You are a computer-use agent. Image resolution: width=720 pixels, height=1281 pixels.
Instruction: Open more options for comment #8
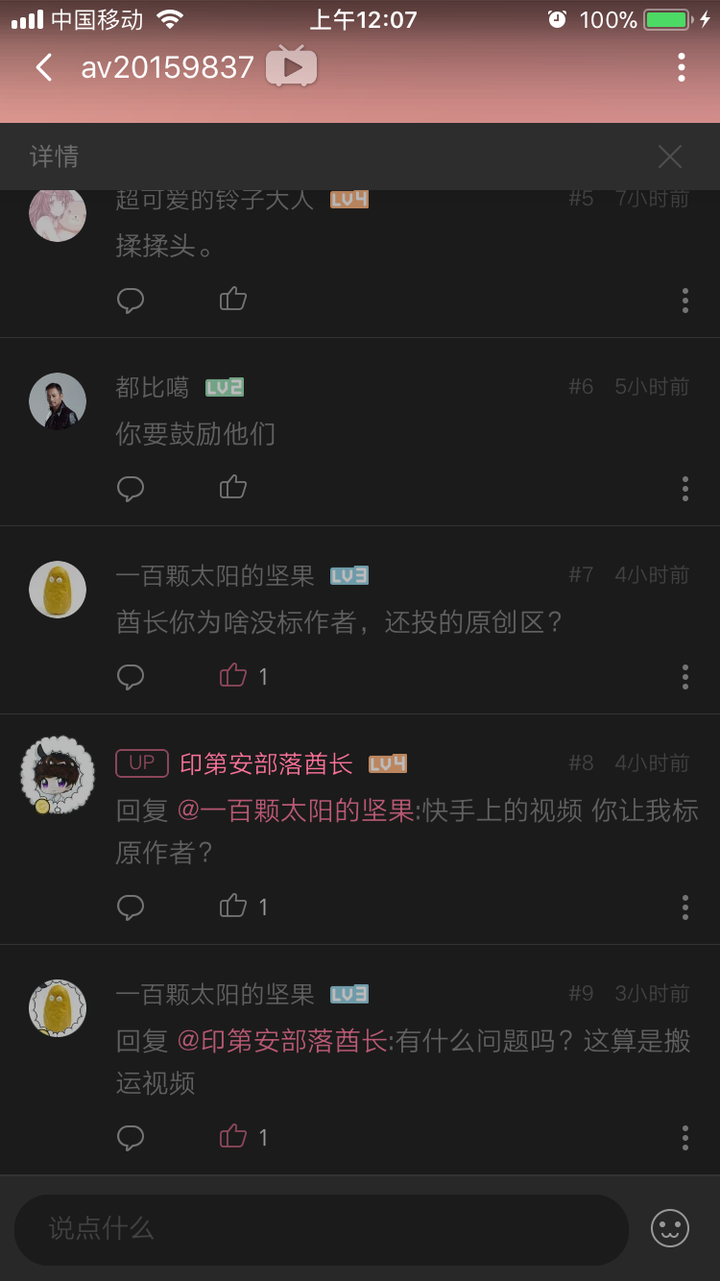tap(685, 906)
